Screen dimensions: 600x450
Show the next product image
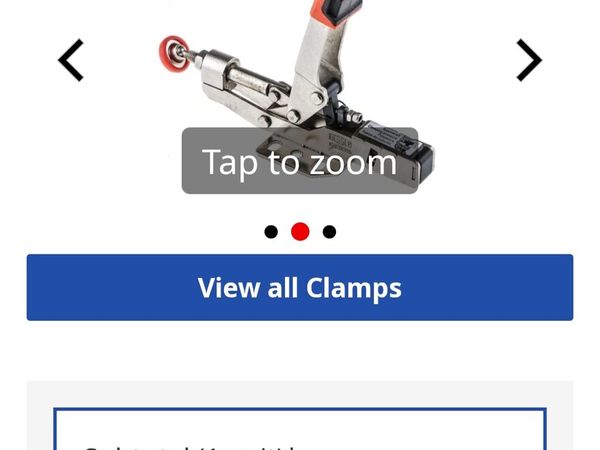[529, 61]
